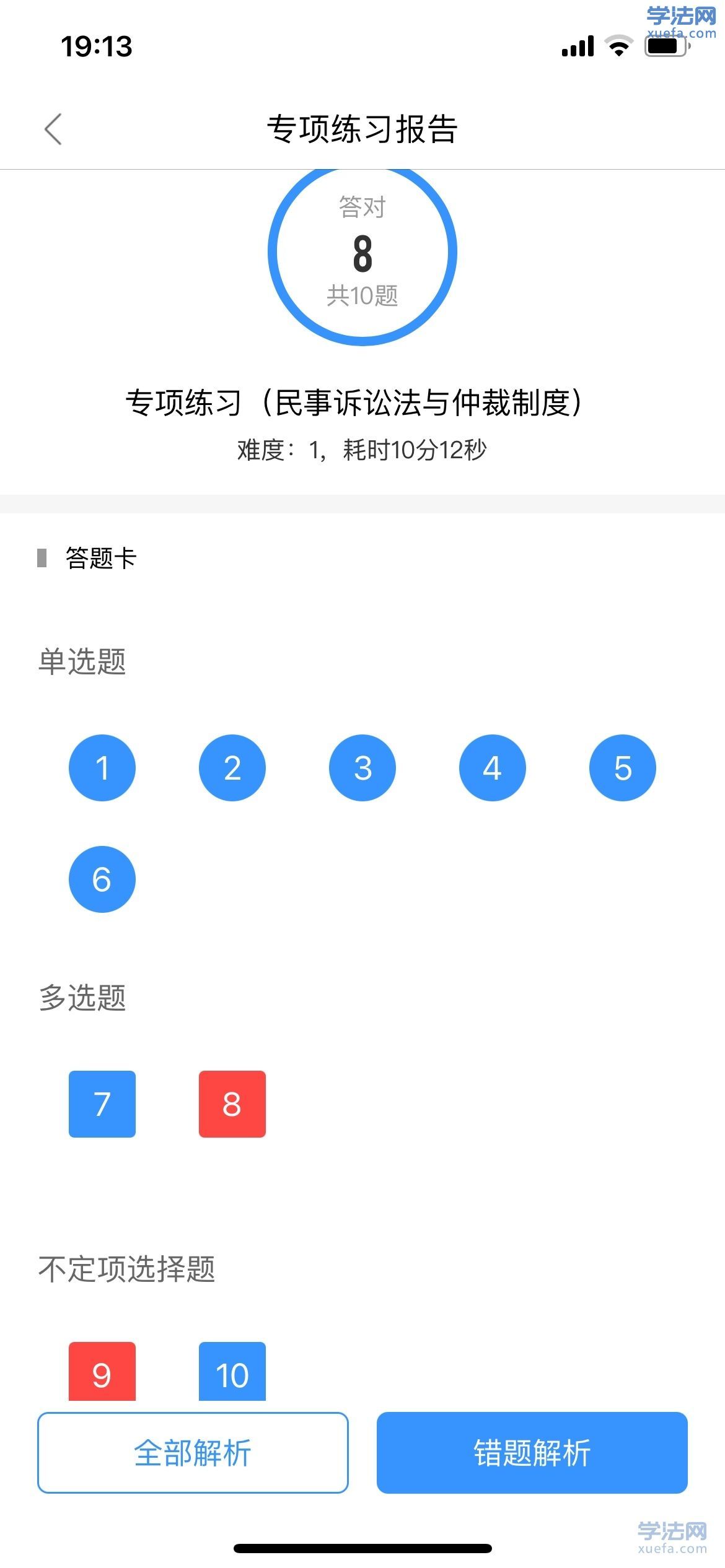Open single-choice question 3
The width and height of the screenshot is (725, 1568).
pyautogui.click(x=362, y=768)
